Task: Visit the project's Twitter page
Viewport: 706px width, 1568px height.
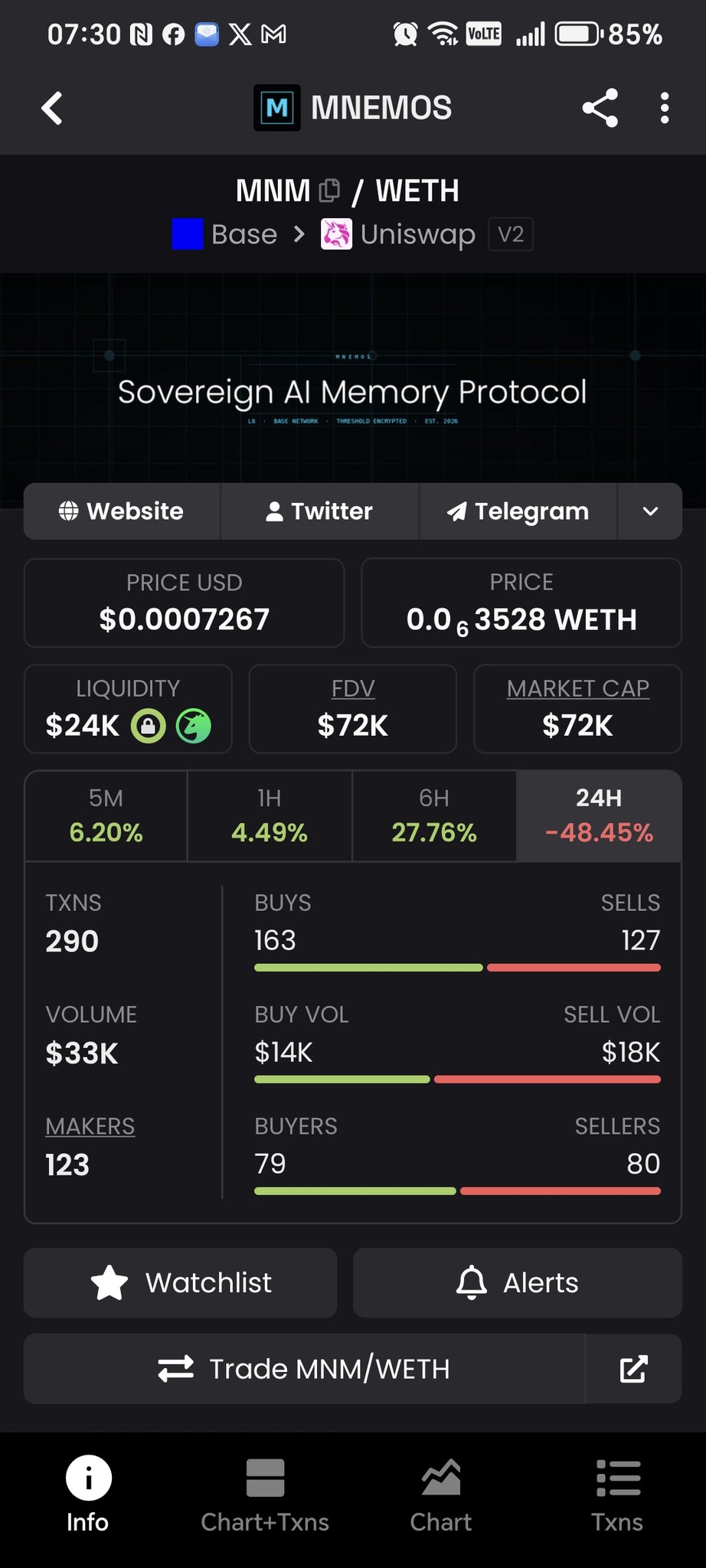Action: point(319,511)
